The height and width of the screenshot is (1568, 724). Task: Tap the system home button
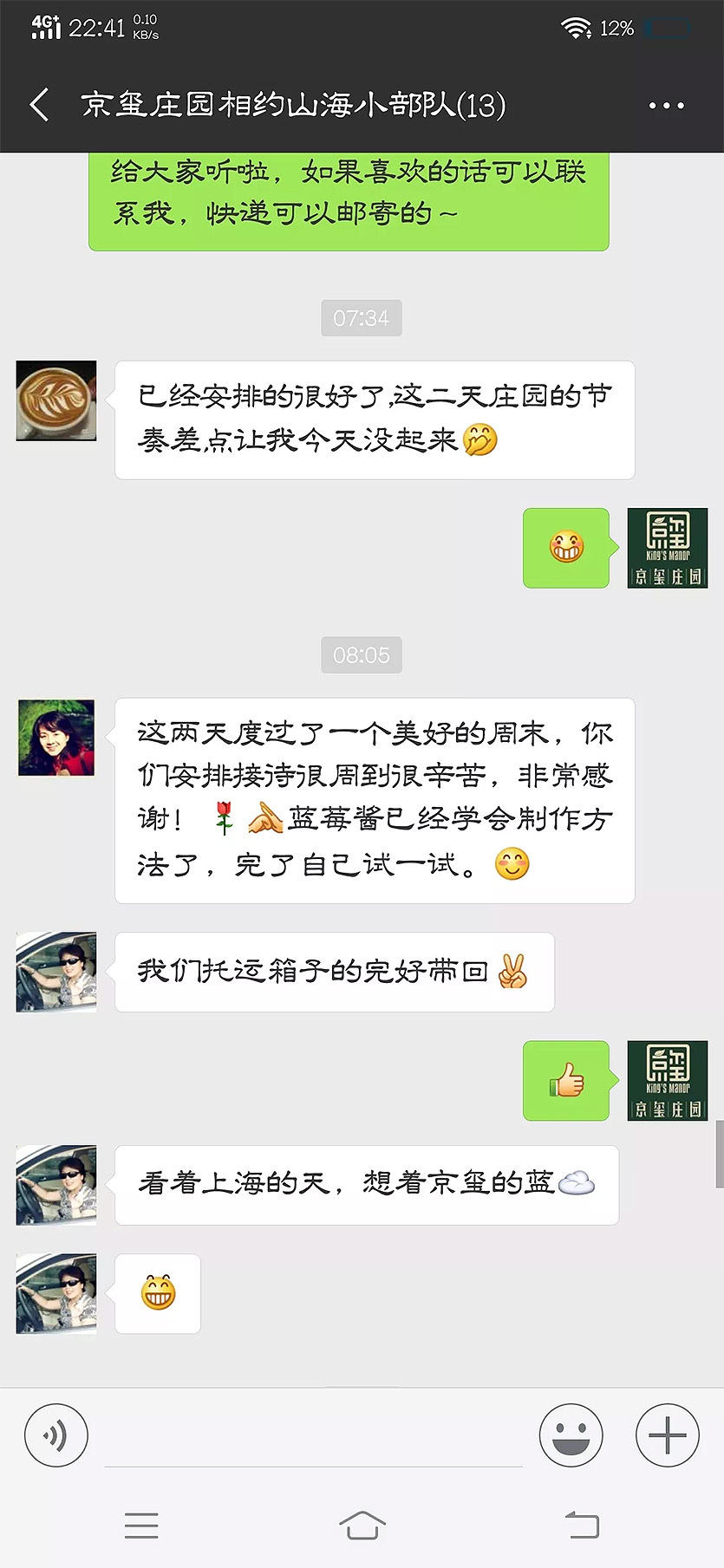click(362, 1525)
